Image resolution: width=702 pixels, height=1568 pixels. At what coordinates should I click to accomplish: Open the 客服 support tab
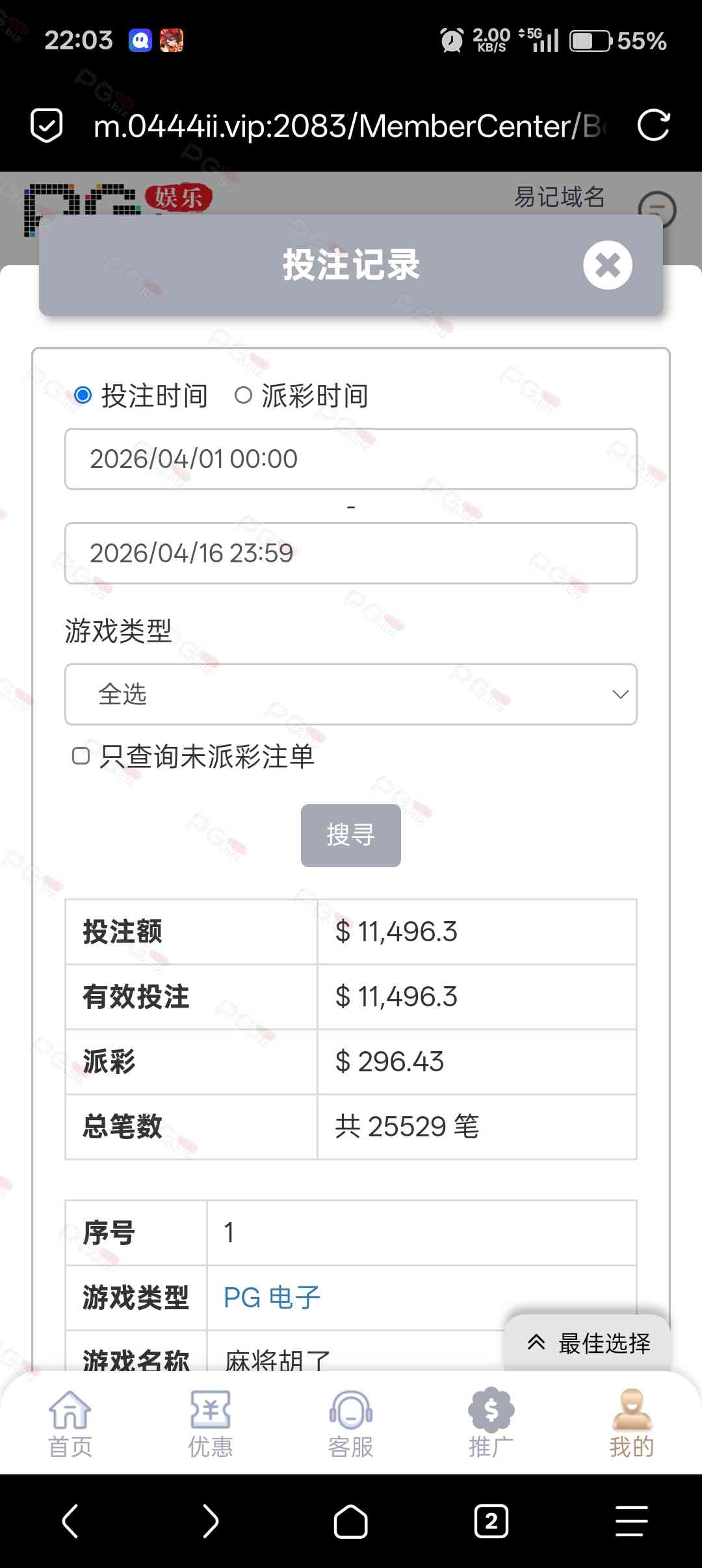[x=350, y=1423]
